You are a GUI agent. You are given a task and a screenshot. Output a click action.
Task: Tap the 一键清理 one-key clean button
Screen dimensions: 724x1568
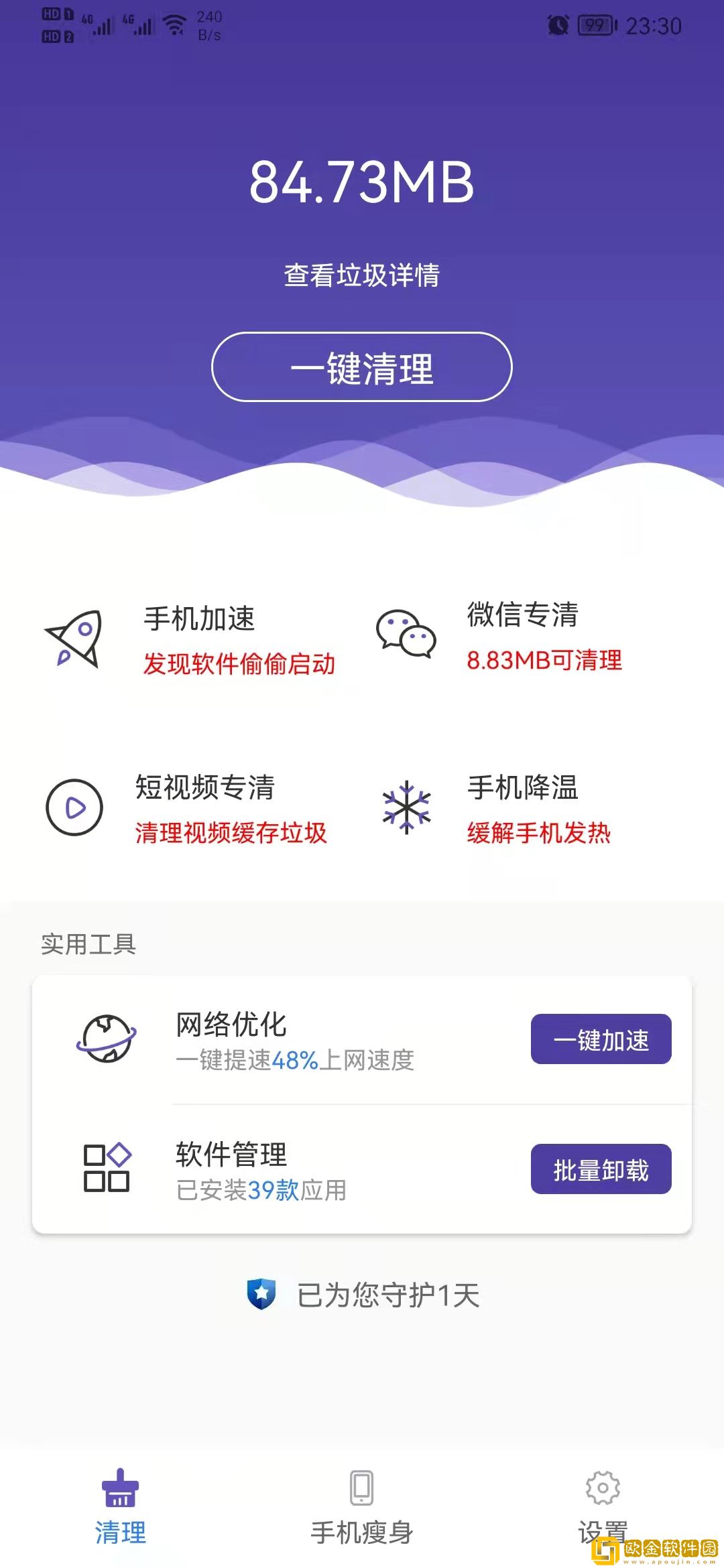tap(362, 367)
